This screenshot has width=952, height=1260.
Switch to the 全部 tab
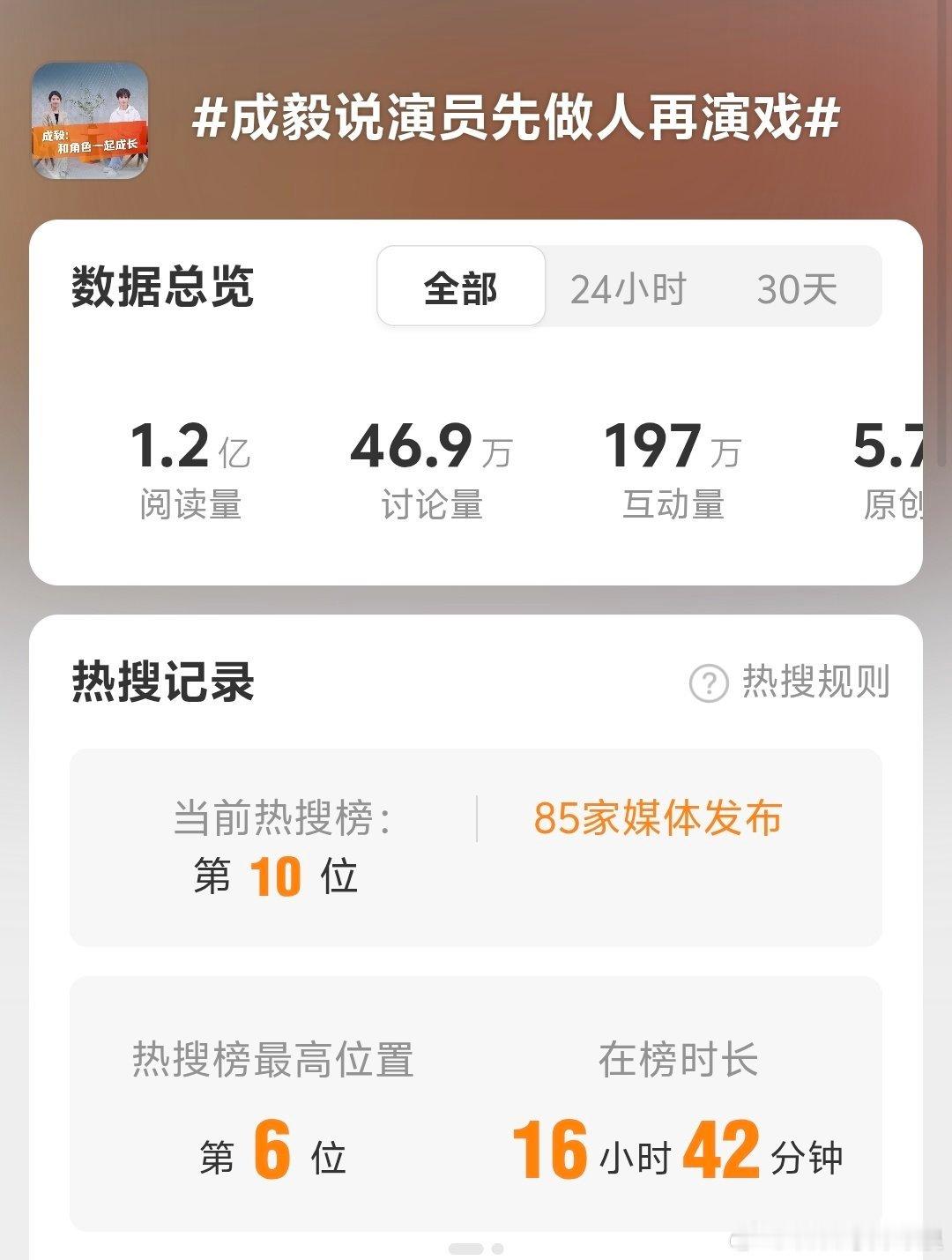(x=461, y=287)
